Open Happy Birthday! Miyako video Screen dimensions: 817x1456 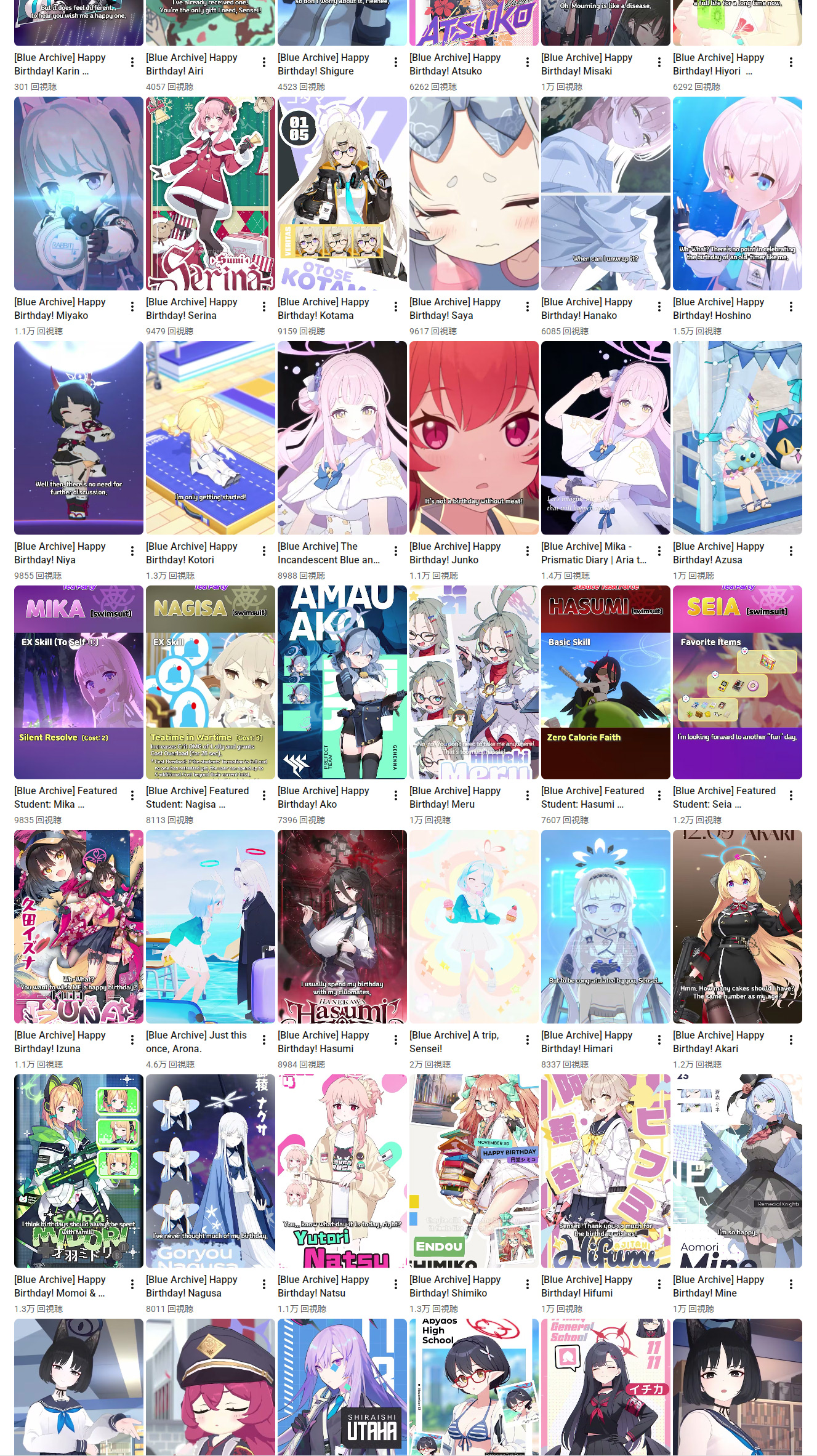click(x=79, y=193)
